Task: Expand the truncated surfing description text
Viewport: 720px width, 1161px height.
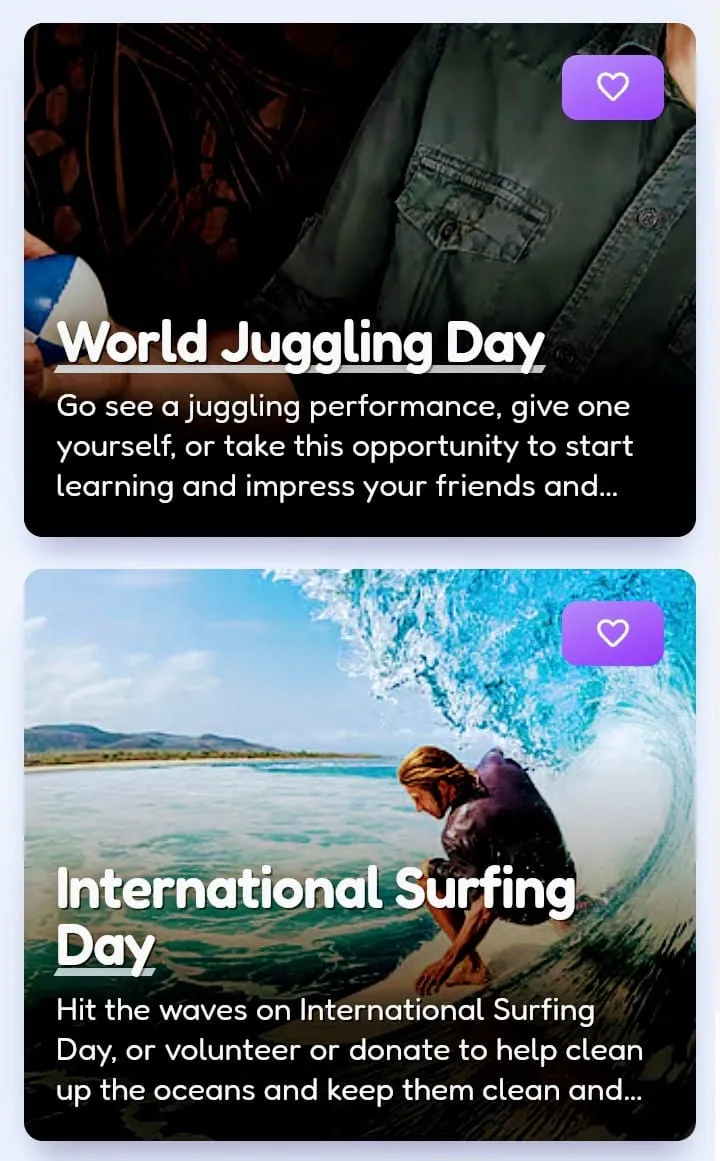Action: tap(350, 1050)
